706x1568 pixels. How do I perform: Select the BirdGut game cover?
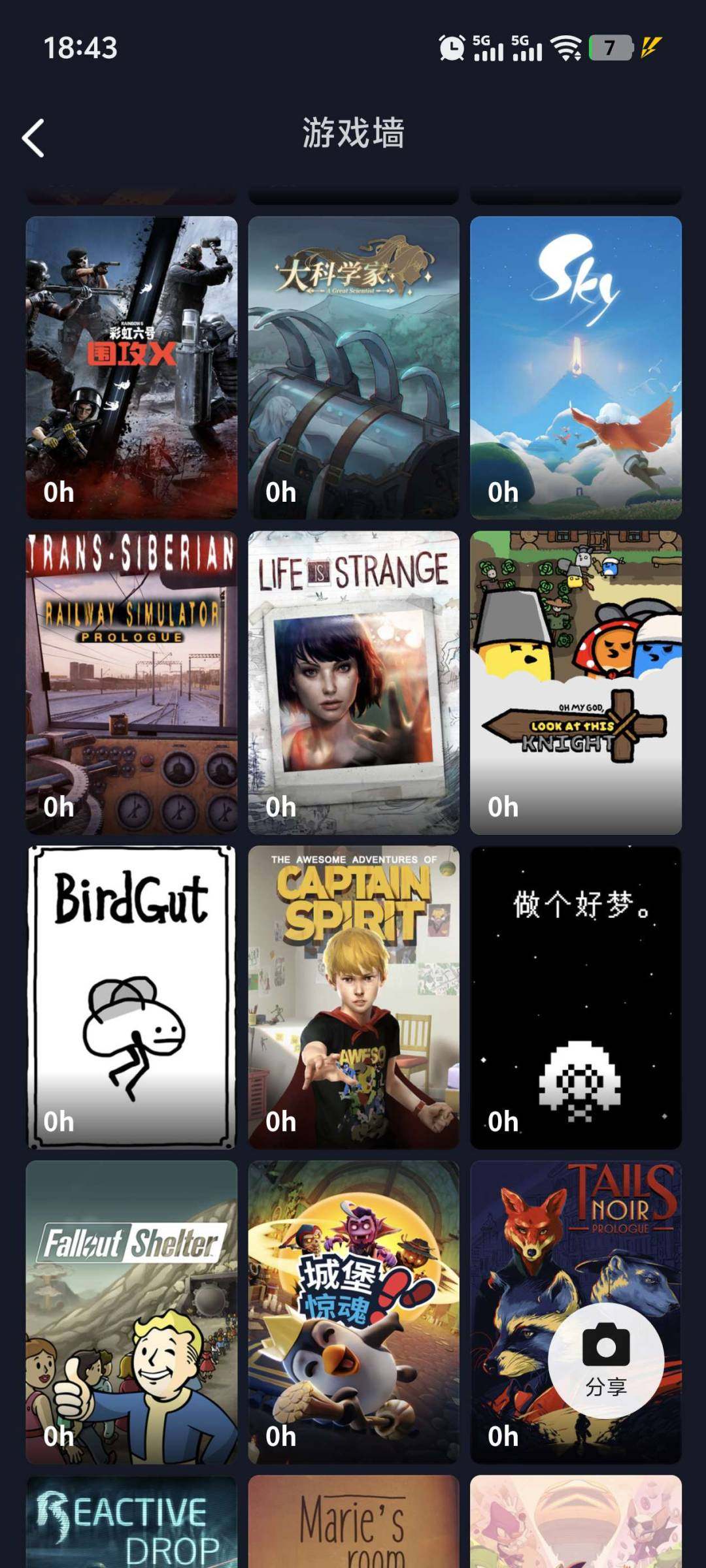131,997
